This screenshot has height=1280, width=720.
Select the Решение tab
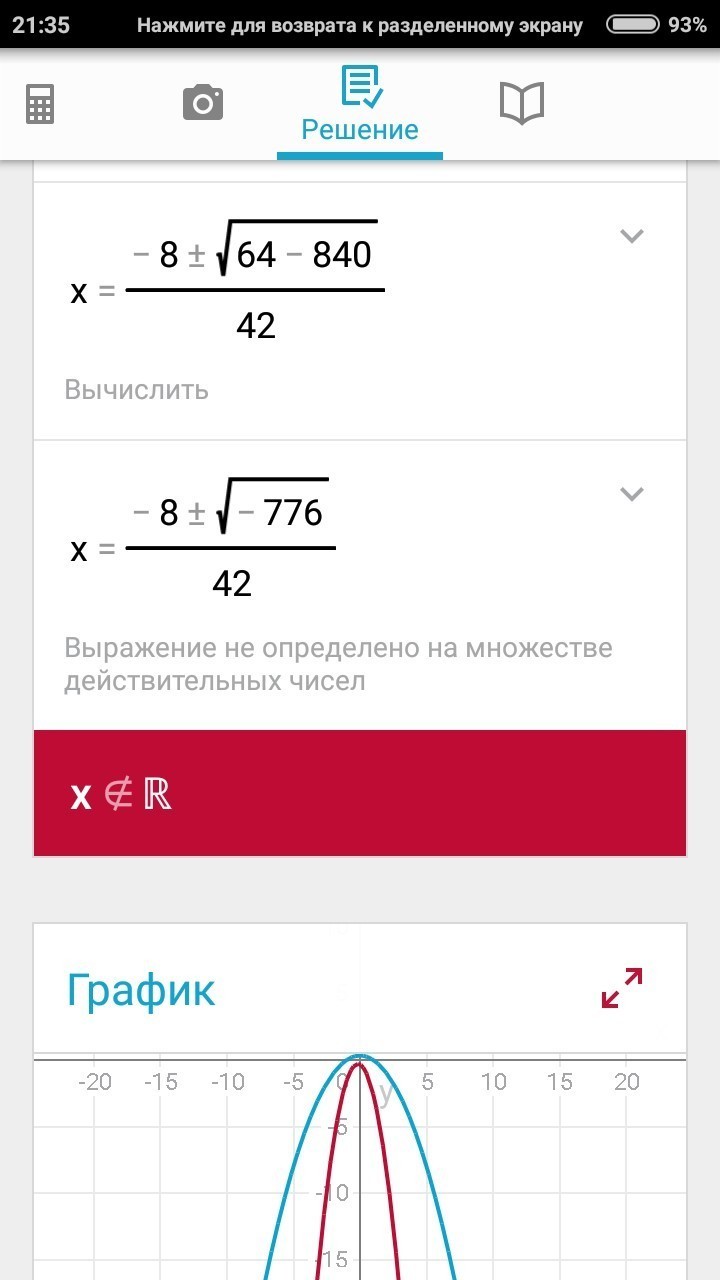[x=360, y=105]
